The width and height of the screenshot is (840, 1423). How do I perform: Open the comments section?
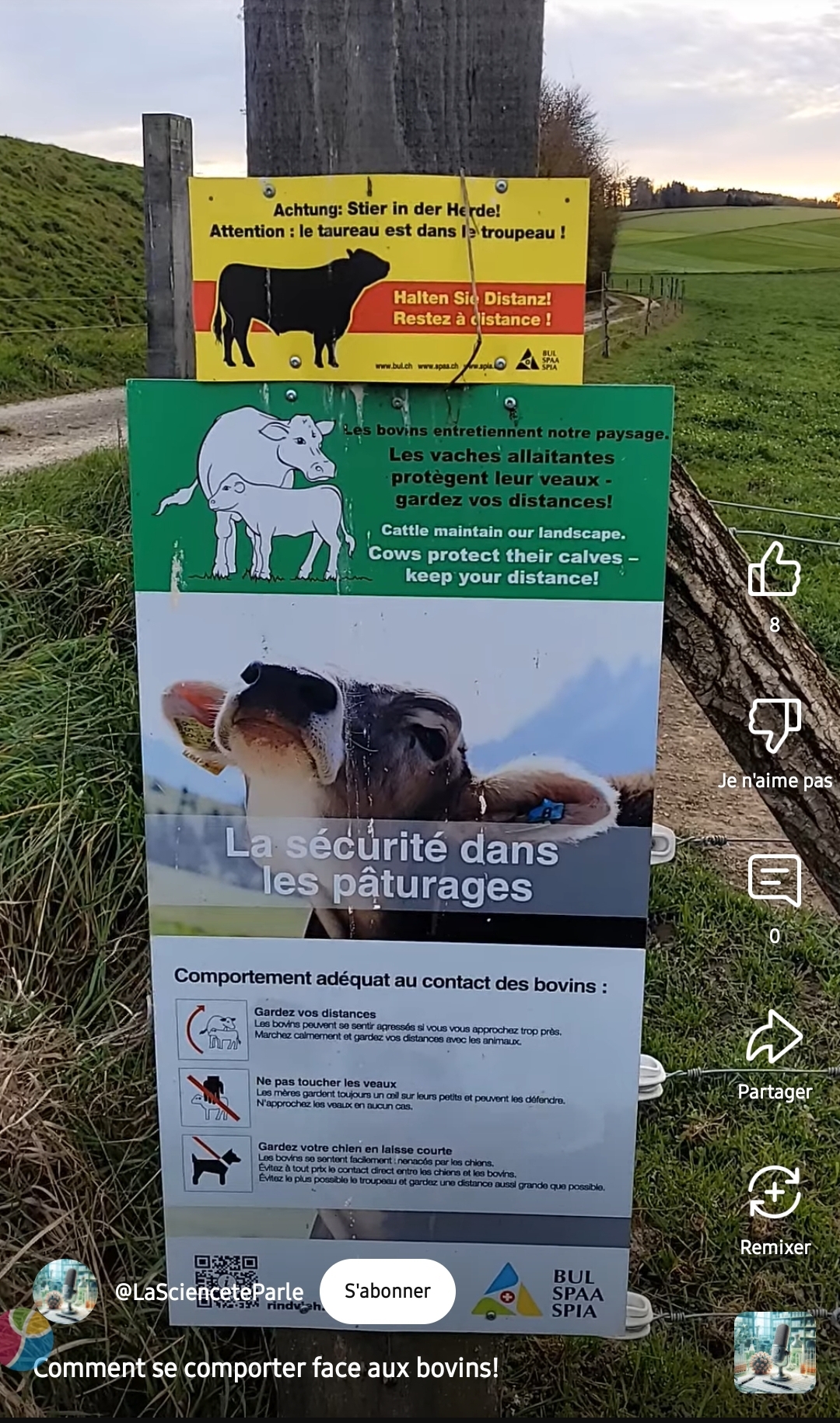774,880
